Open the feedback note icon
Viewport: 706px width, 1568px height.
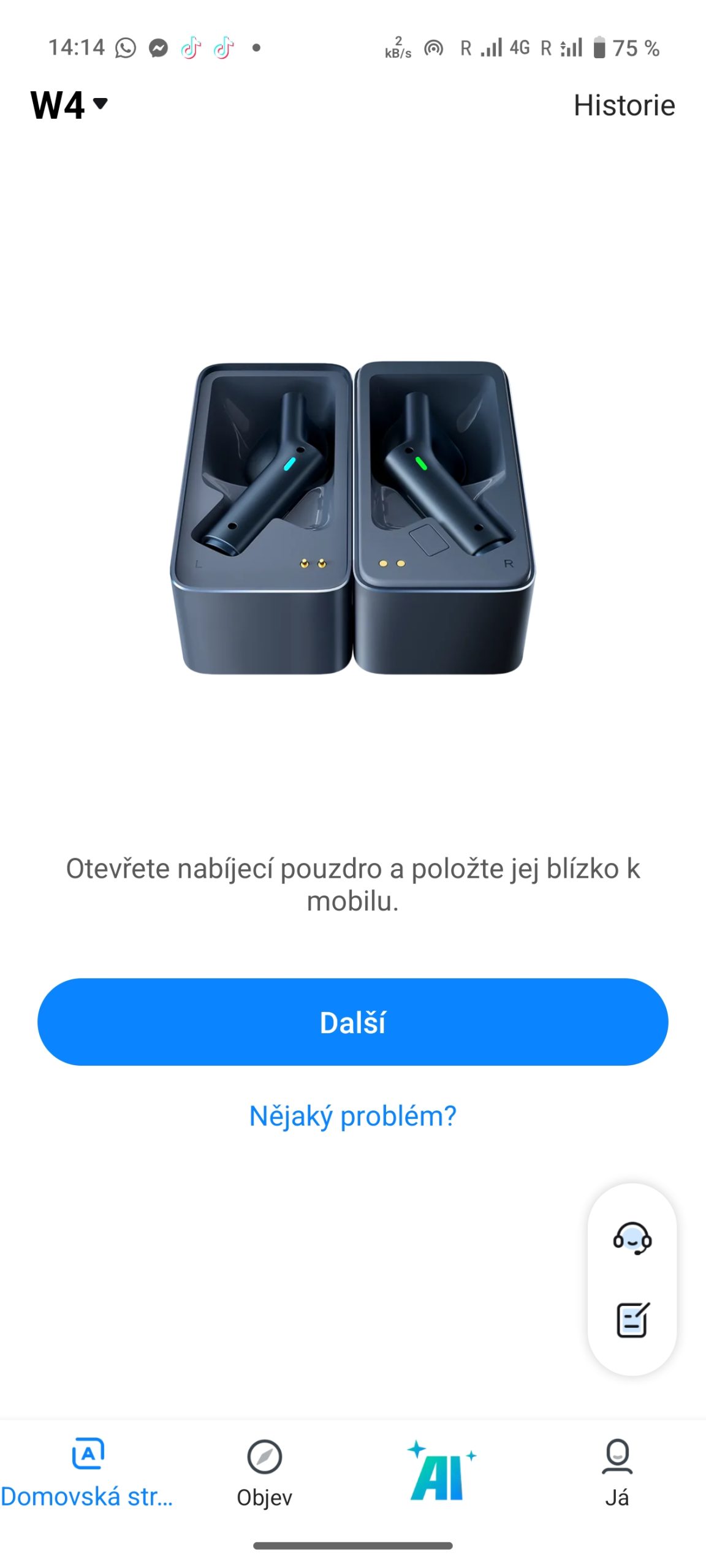[x=632, y=1319]
